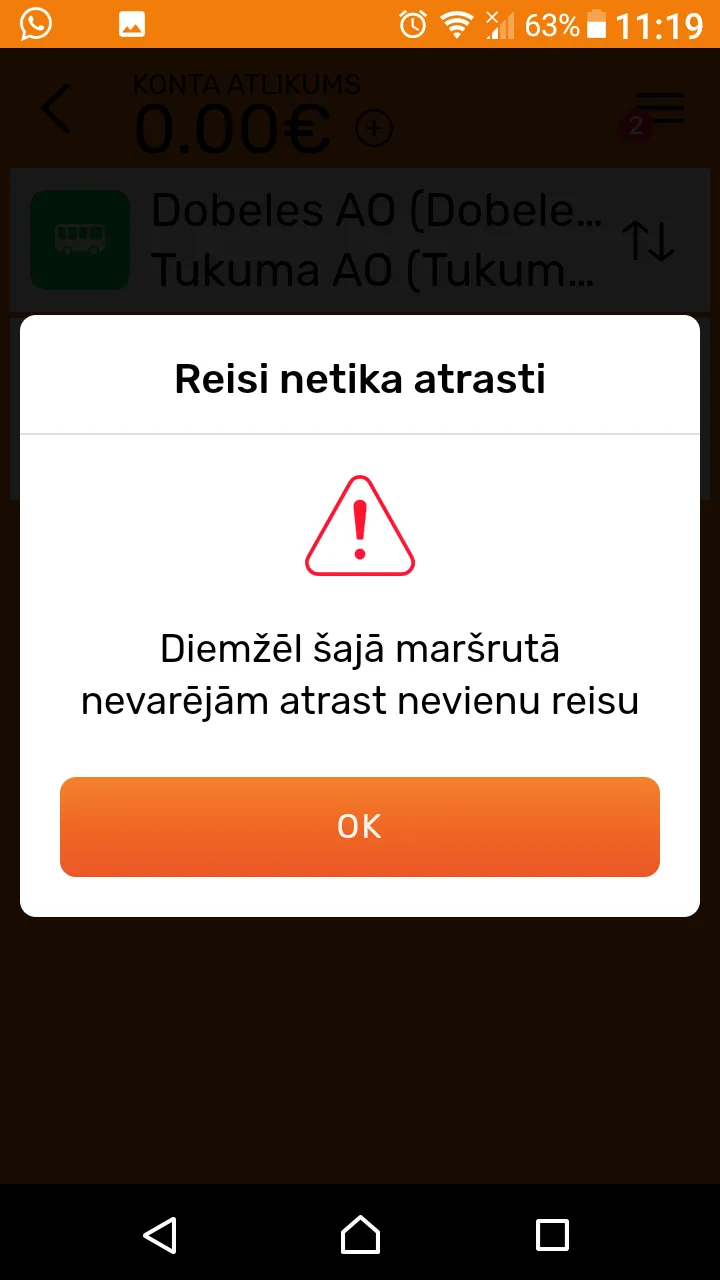Go back with the system back button
Viewport: 720px width, 1280px height.
click(160, 1234)
